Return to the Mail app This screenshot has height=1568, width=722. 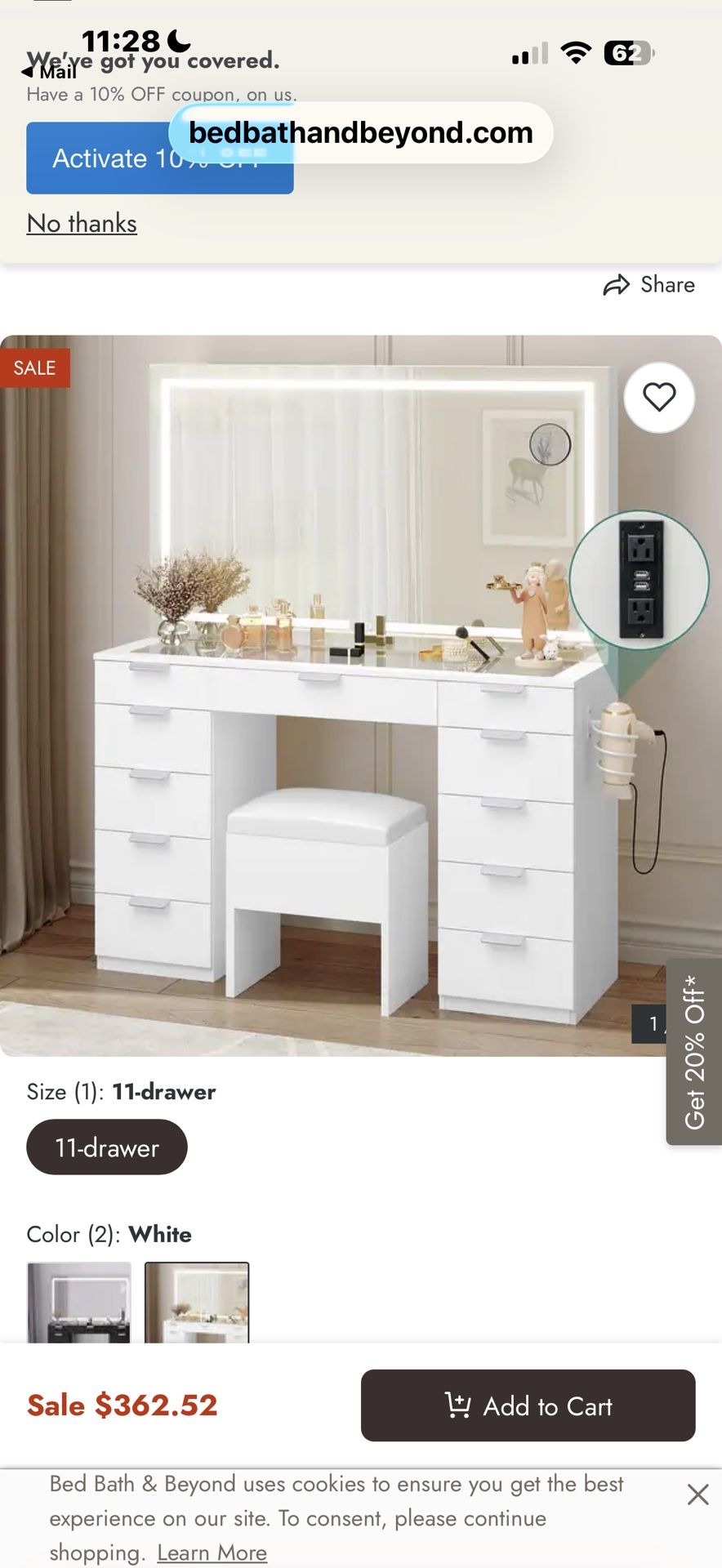[49, 72]
